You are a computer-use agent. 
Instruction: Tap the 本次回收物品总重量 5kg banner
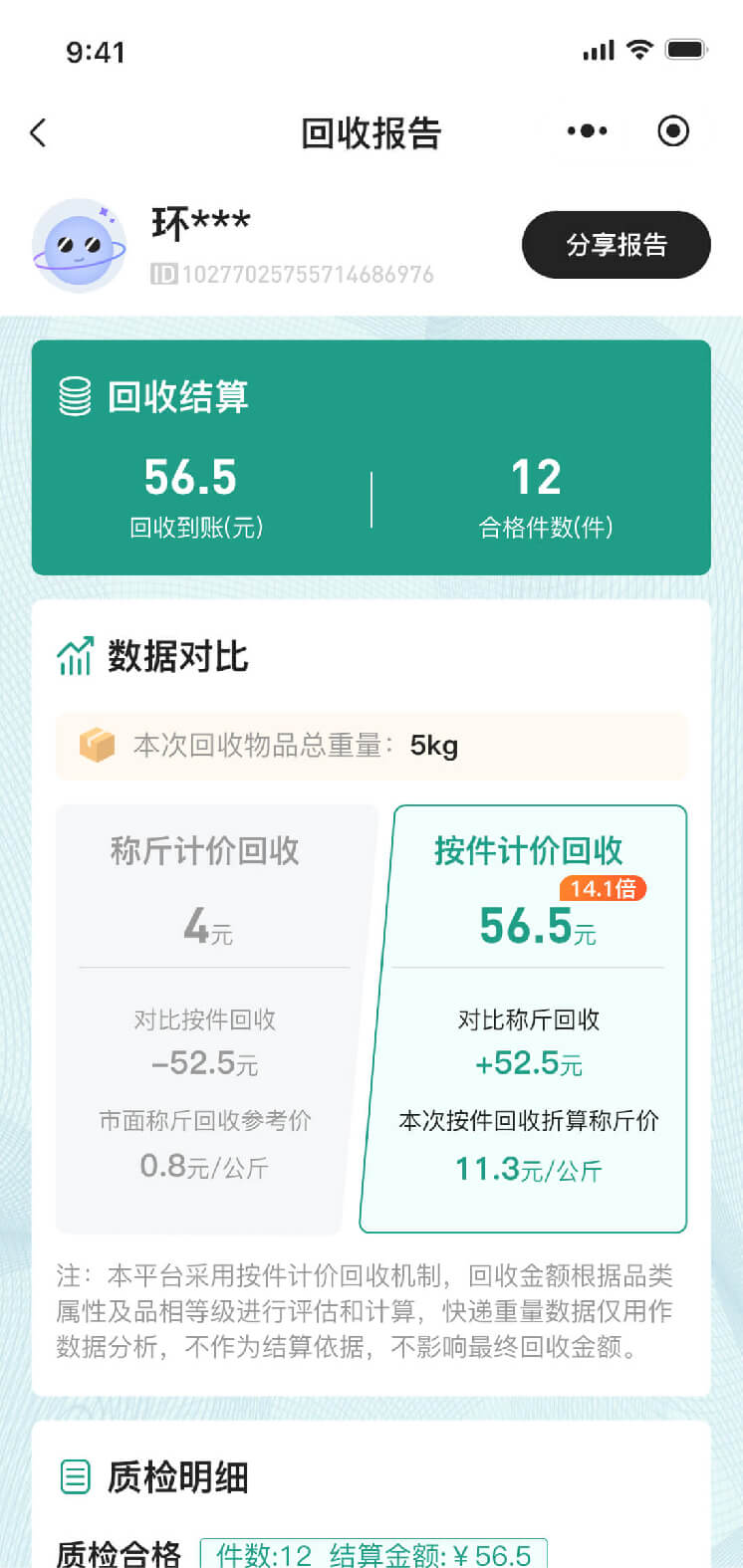371,745
